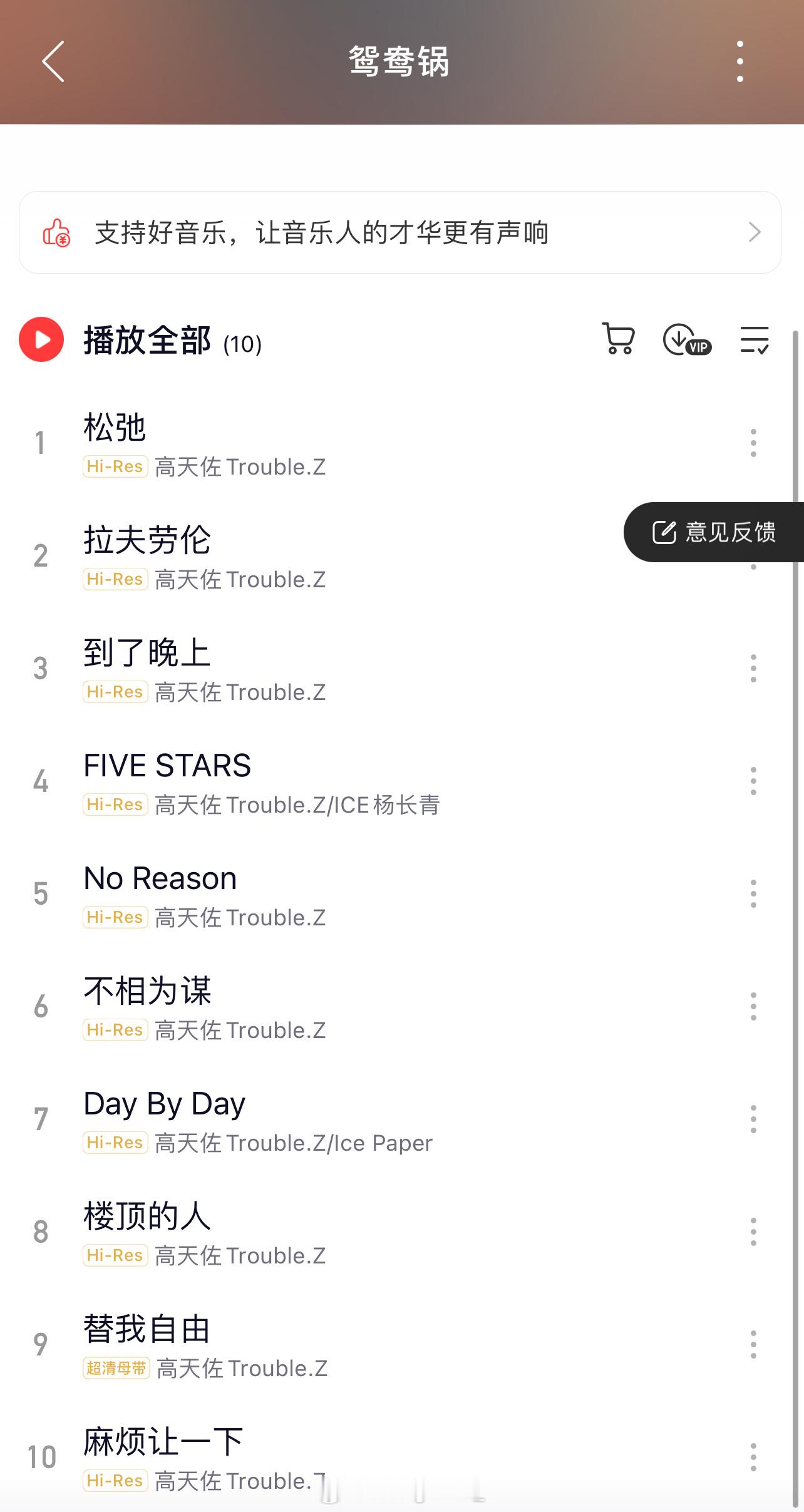Viewport: 804px width, 1512px height.
Task: Play the song FIVE STARS
Action: point(376,781)
